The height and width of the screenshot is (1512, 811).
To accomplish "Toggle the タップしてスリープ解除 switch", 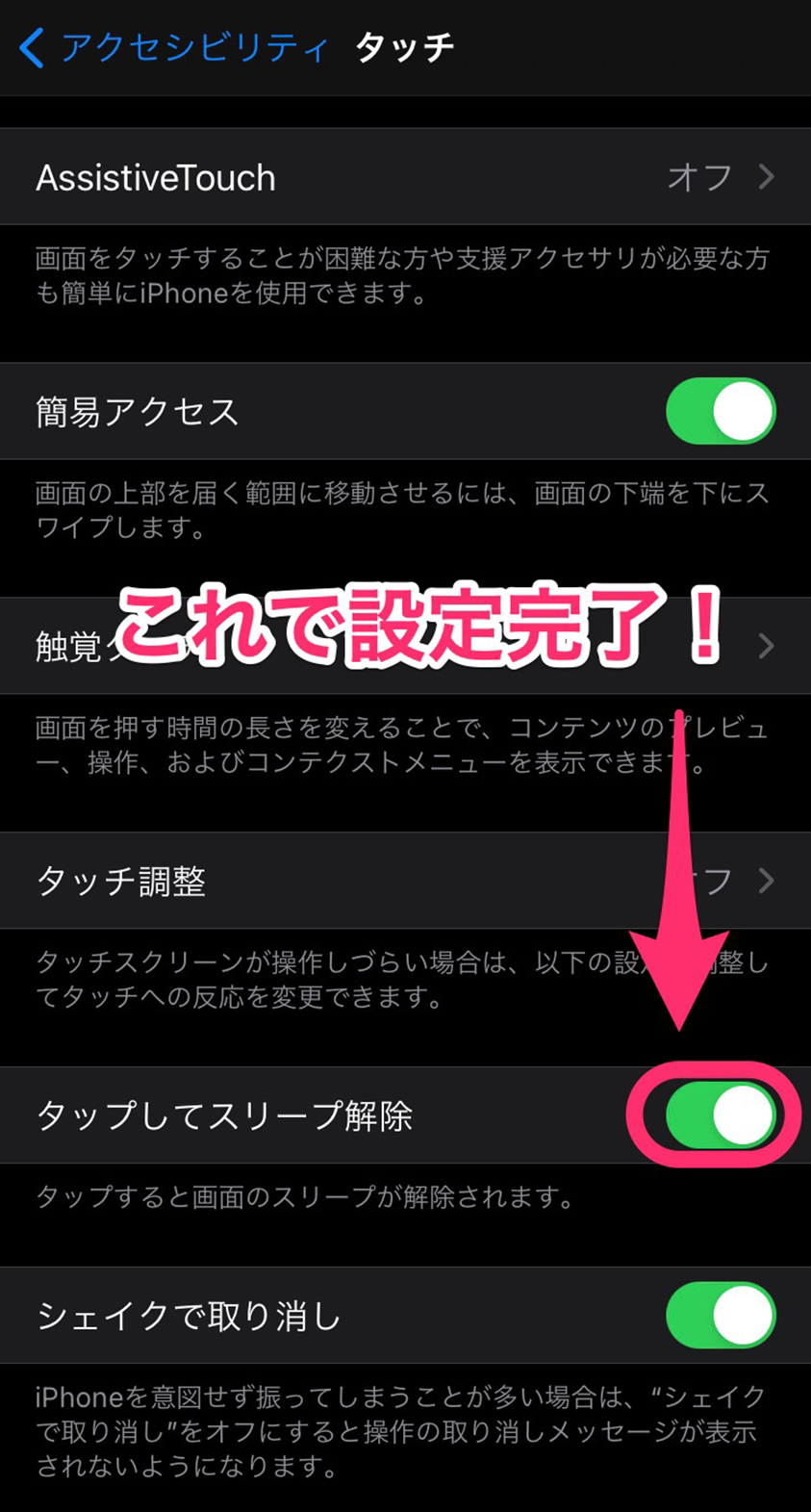I will (x=720, y=1115).
